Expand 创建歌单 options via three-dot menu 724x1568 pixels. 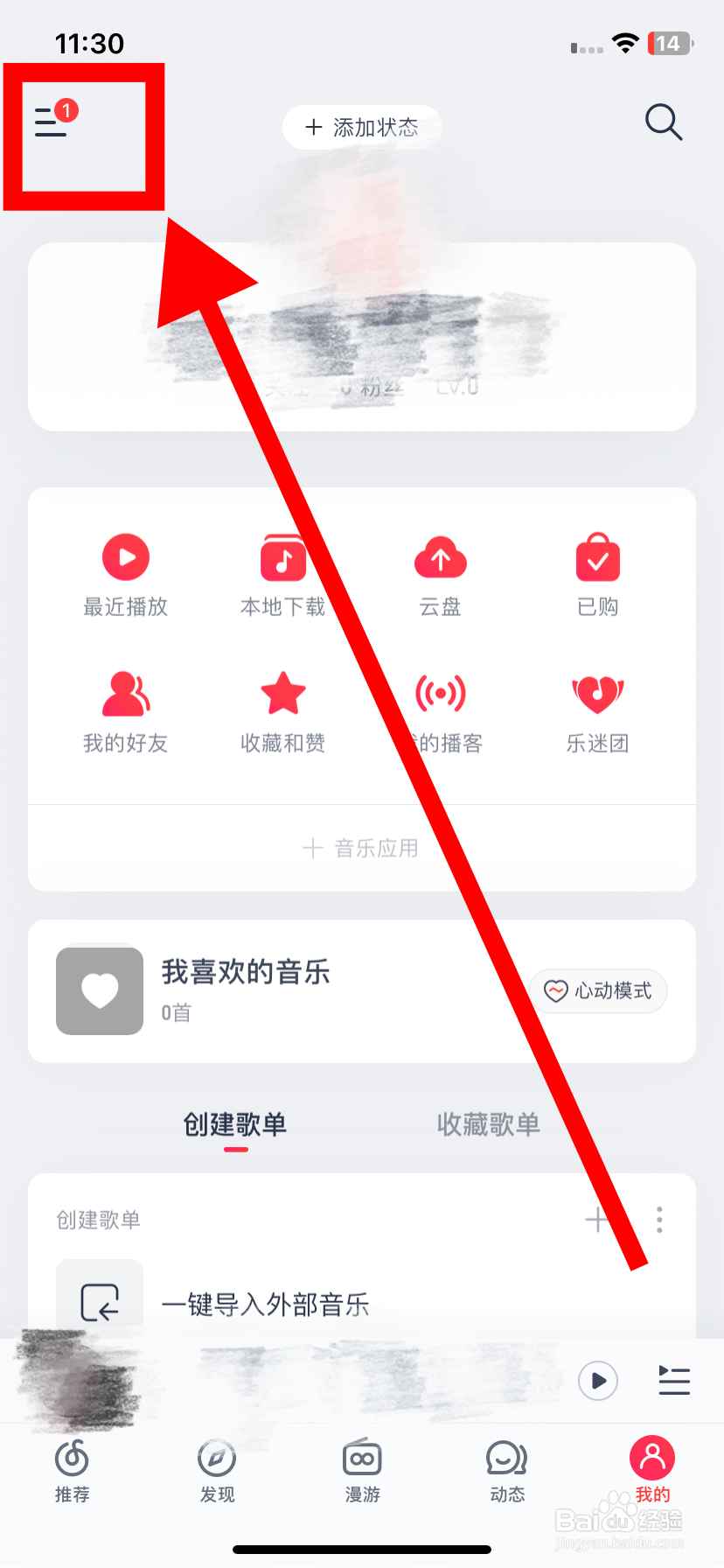(659, 1219)
